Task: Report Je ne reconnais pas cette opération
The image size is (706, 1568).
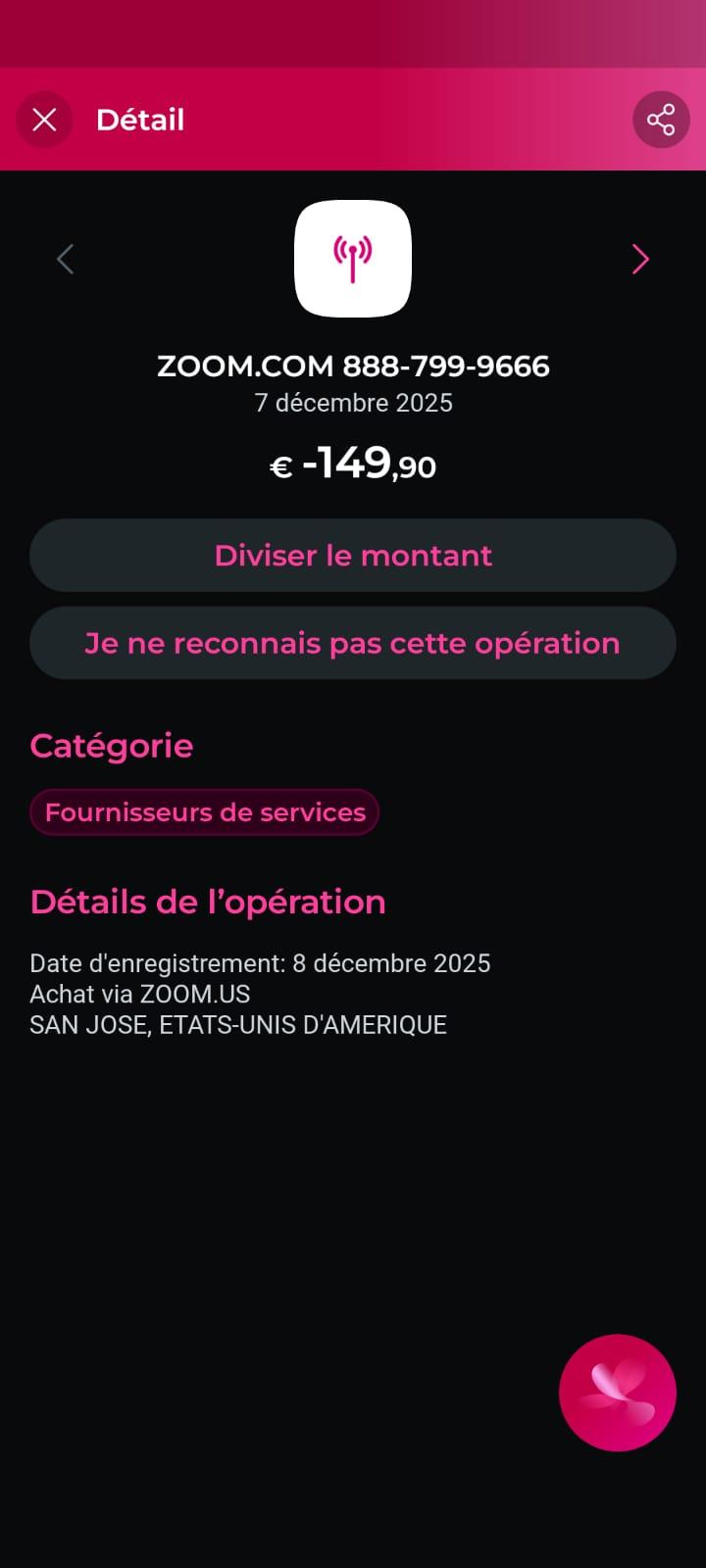Action: [x=353, y=643]
